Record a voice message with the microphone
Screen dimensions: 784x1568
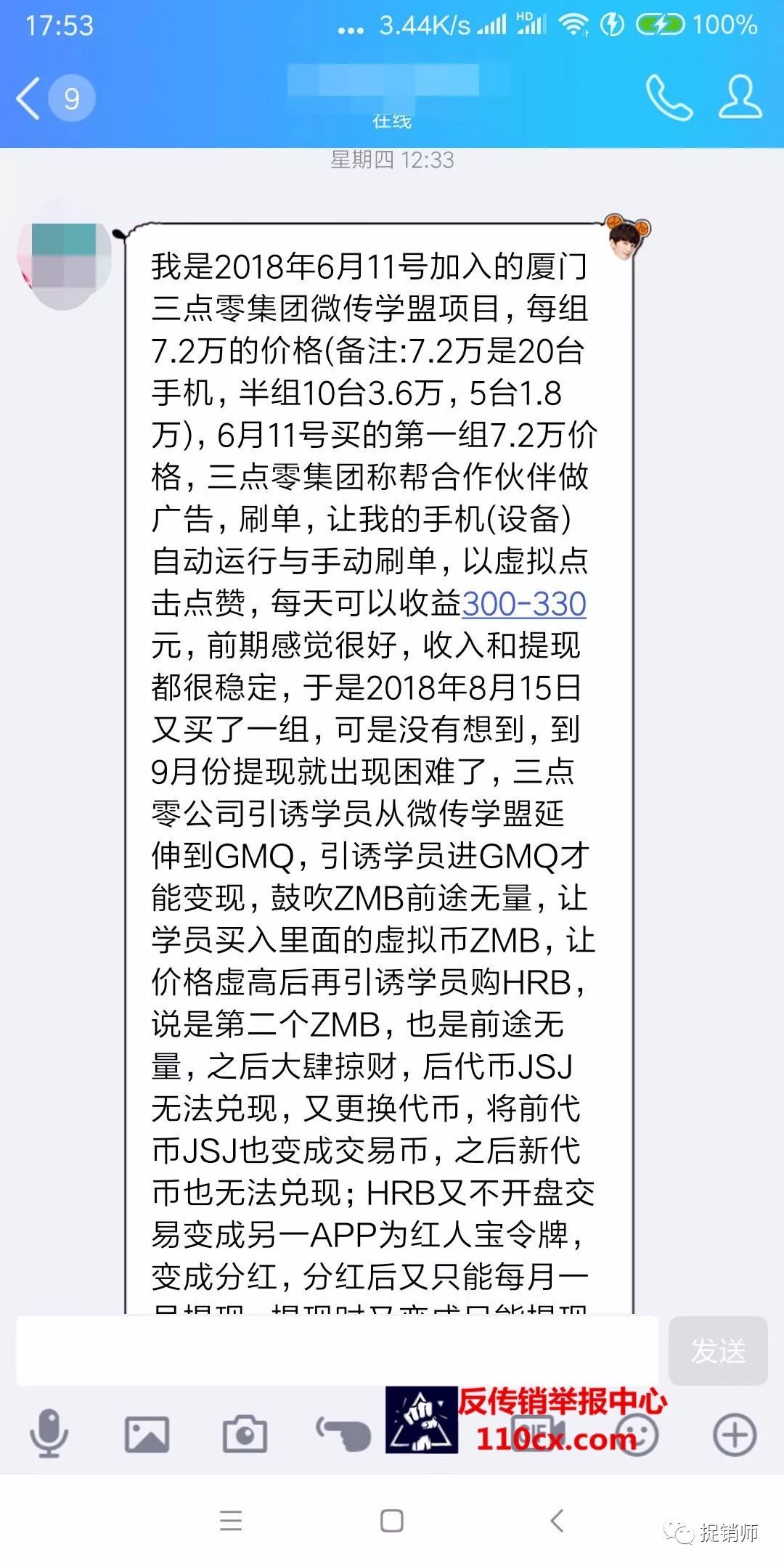click(x=49, y=1434)
